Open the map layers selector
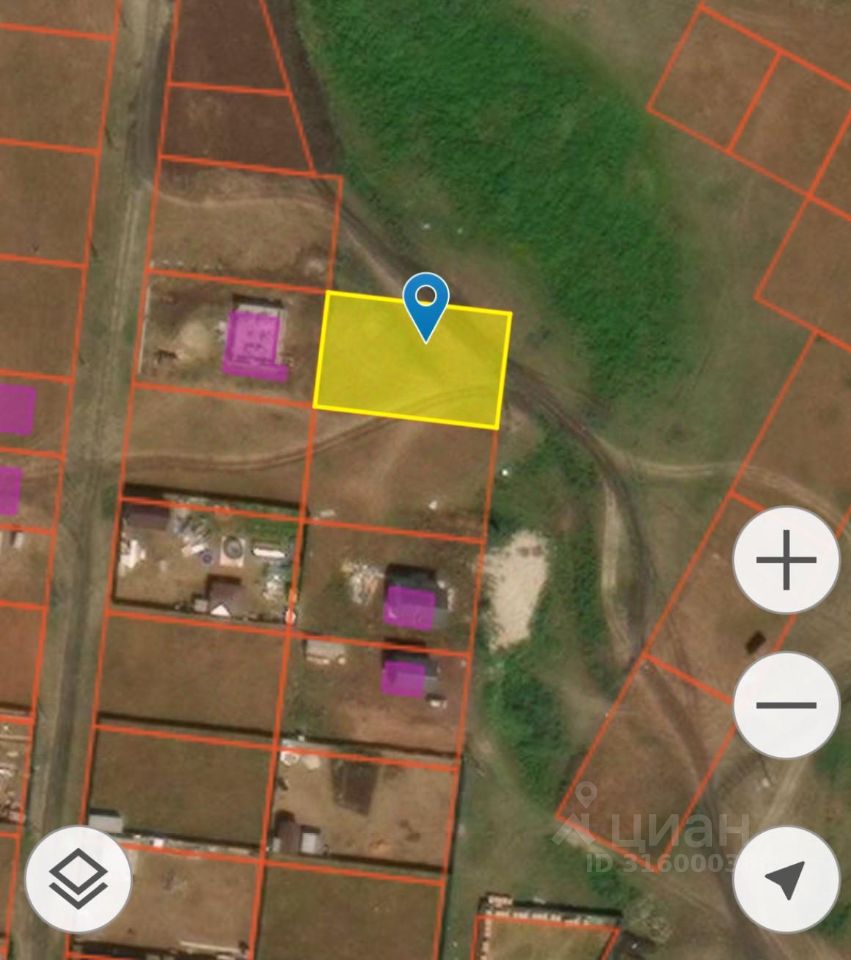The height and width of the screenshot is (960, 851). click(78, 879)
